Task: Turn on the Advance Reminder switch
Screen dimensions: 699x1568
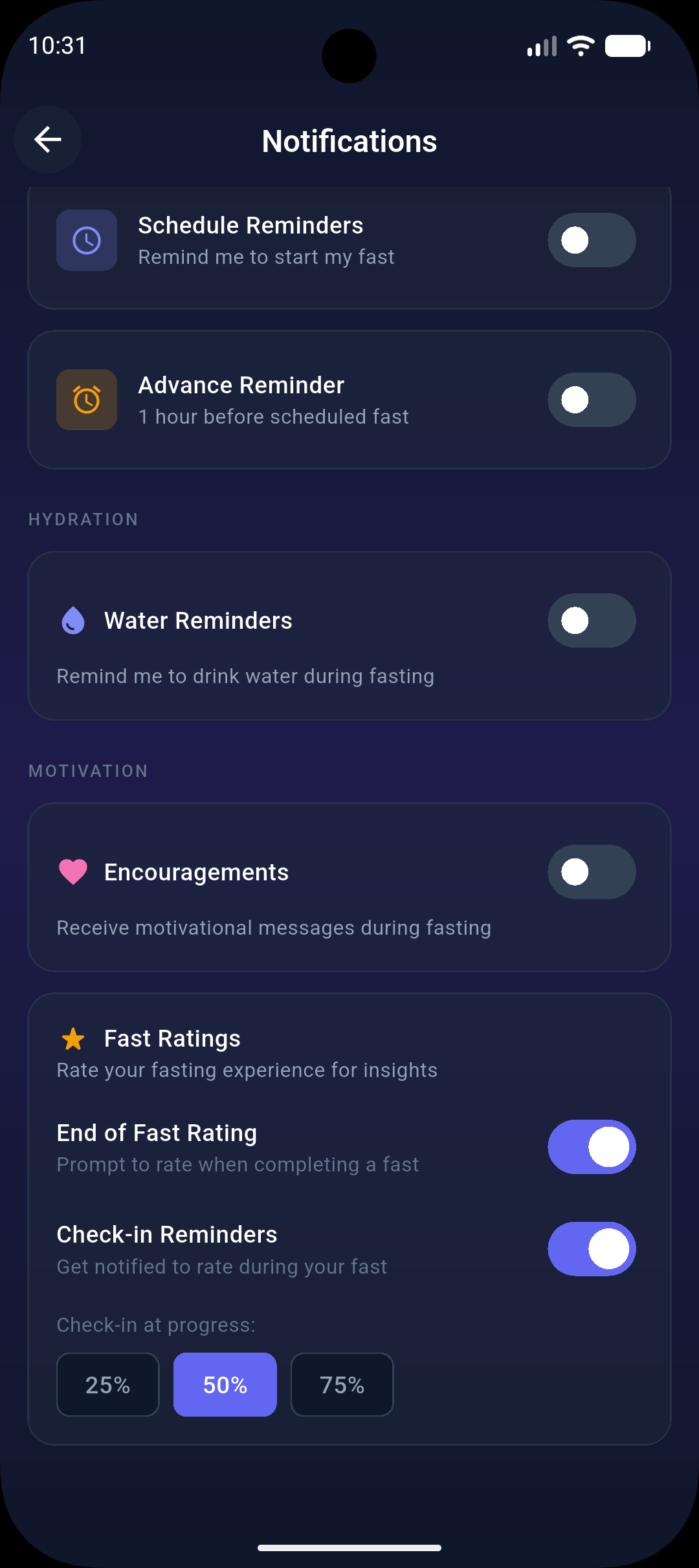Action: (x=592, y=400)
